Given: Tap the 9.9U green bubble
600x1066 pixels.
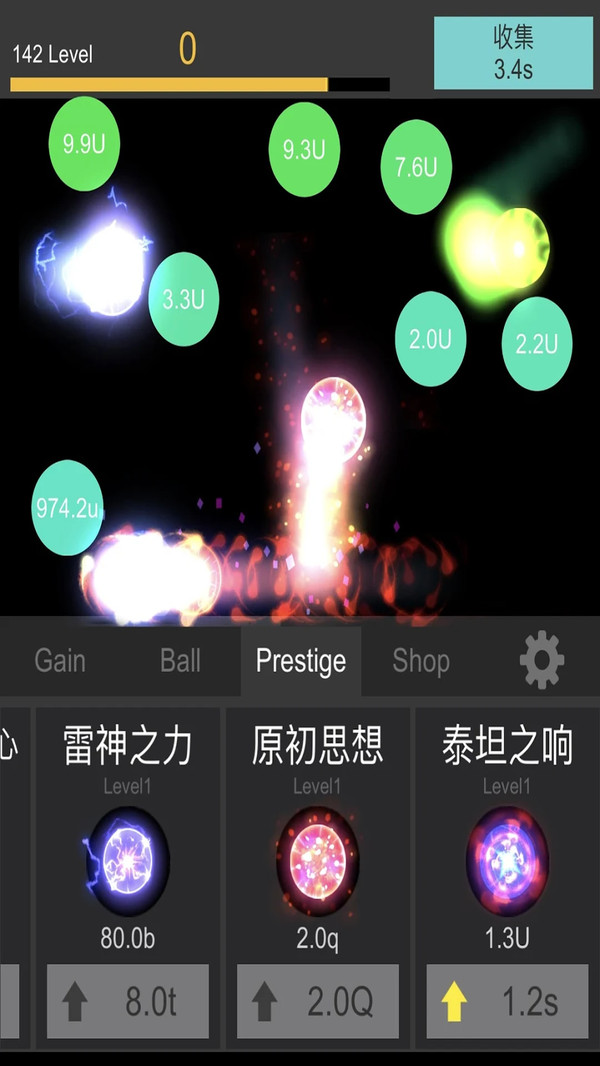Looking at the screenshot, I should (84, 144).
